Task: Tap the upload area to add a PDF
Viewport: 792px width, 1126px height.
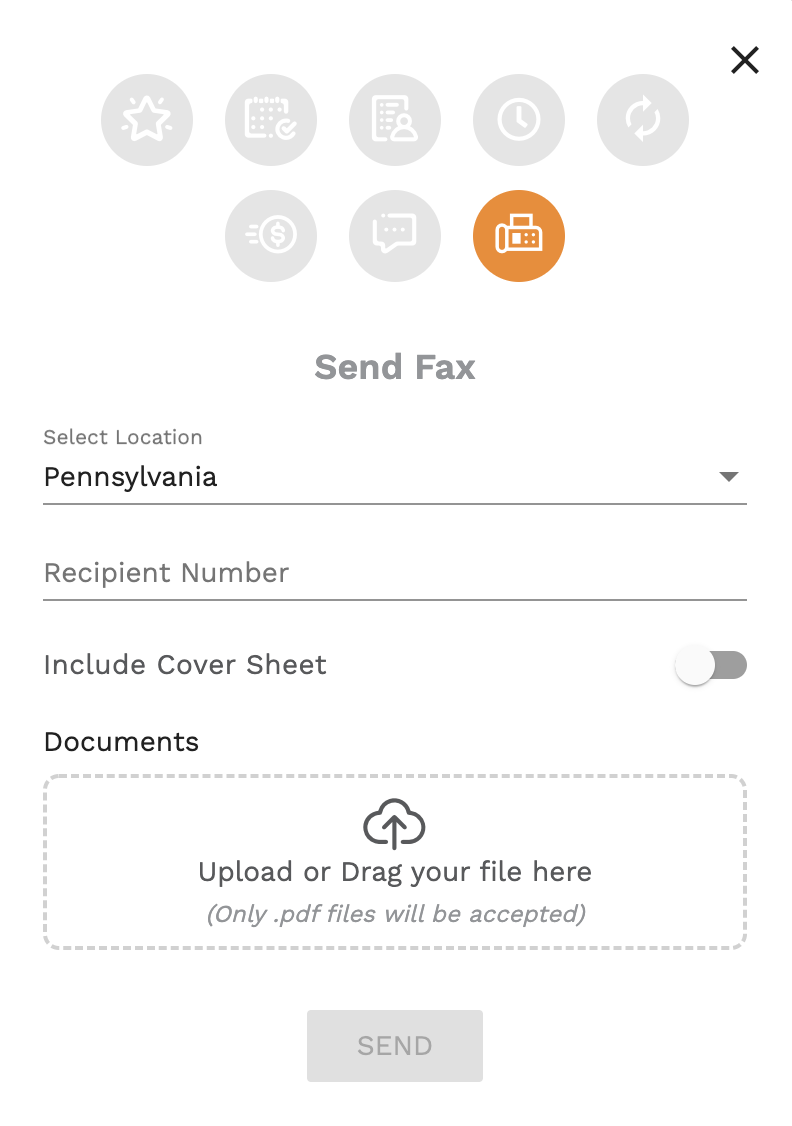Action: pos(395,861)
